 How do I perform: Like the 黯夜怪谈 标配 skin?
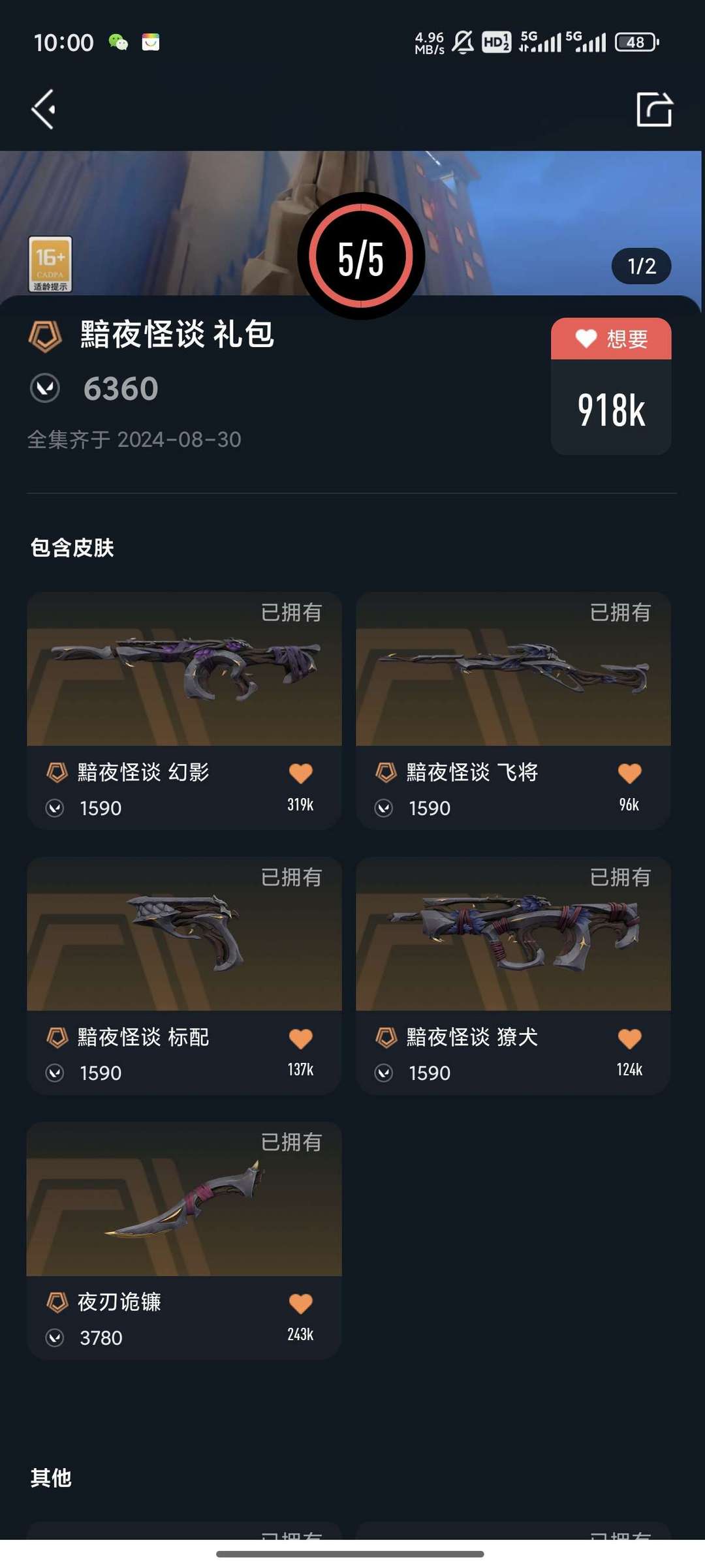tap(301, 1039)
